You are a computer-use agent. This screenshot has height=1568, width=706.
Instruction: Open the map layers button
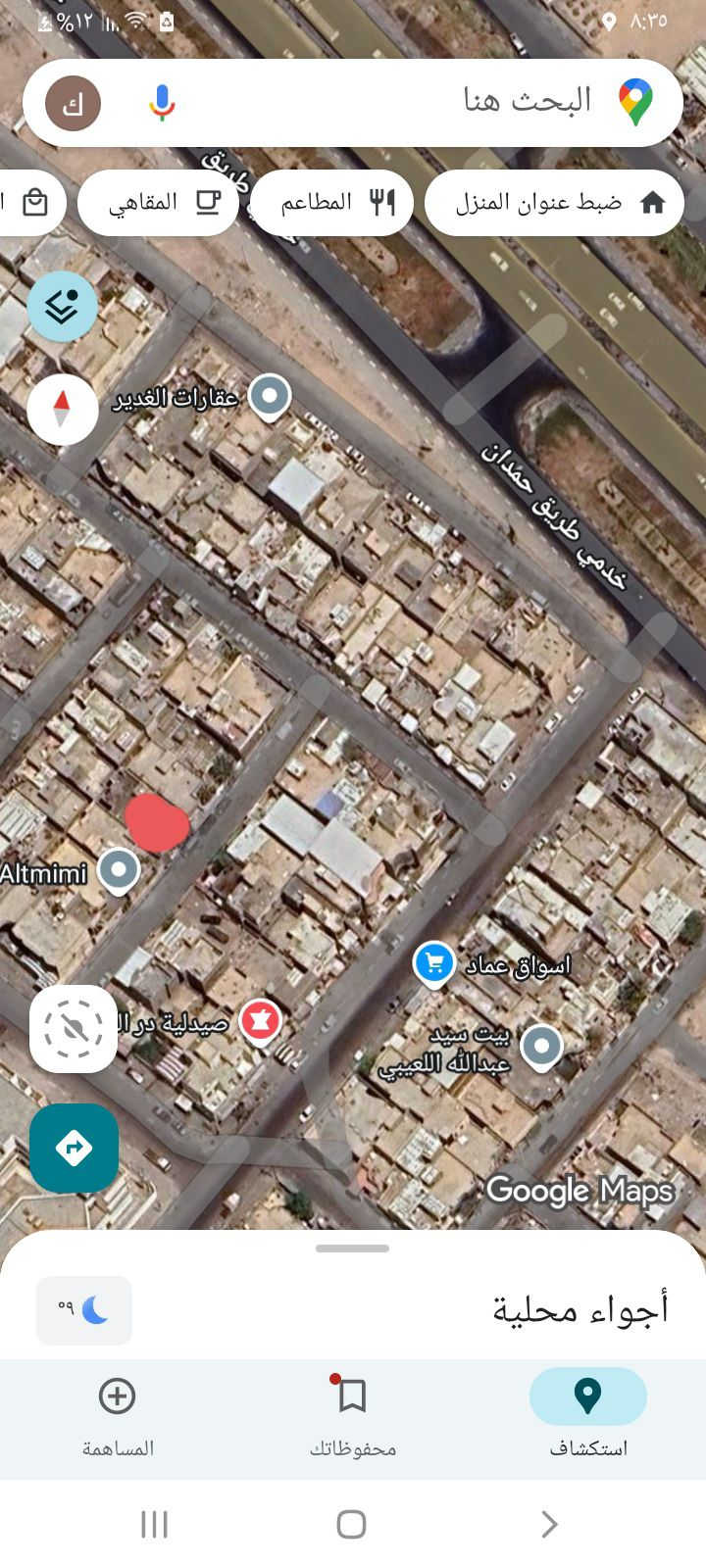pos(62,307)
